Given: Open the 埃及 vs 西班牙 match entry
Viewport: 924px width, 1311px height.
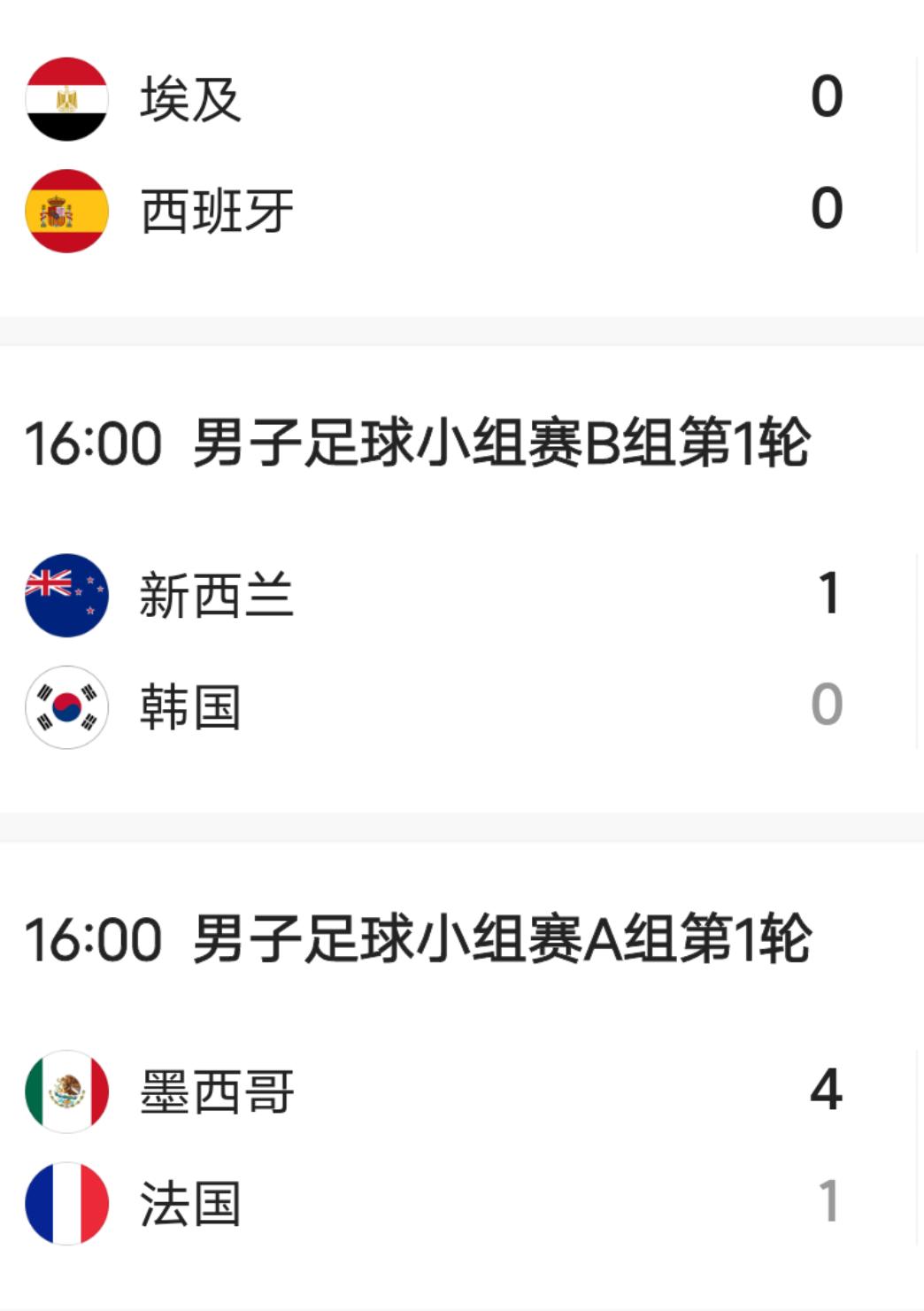Looking at the screenshot, I should pos(443,155).
